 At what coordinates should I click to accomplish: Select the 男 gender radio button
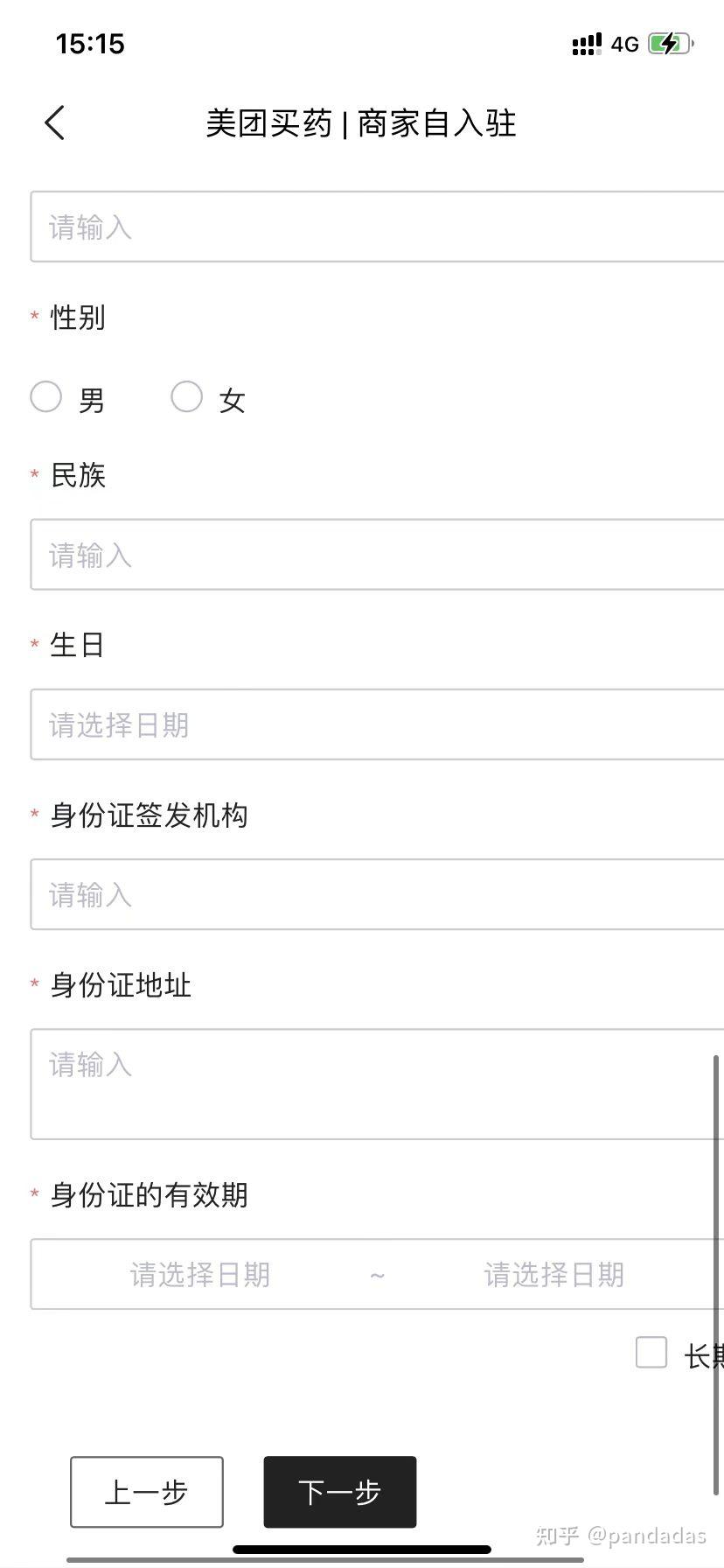click(45, 396)
